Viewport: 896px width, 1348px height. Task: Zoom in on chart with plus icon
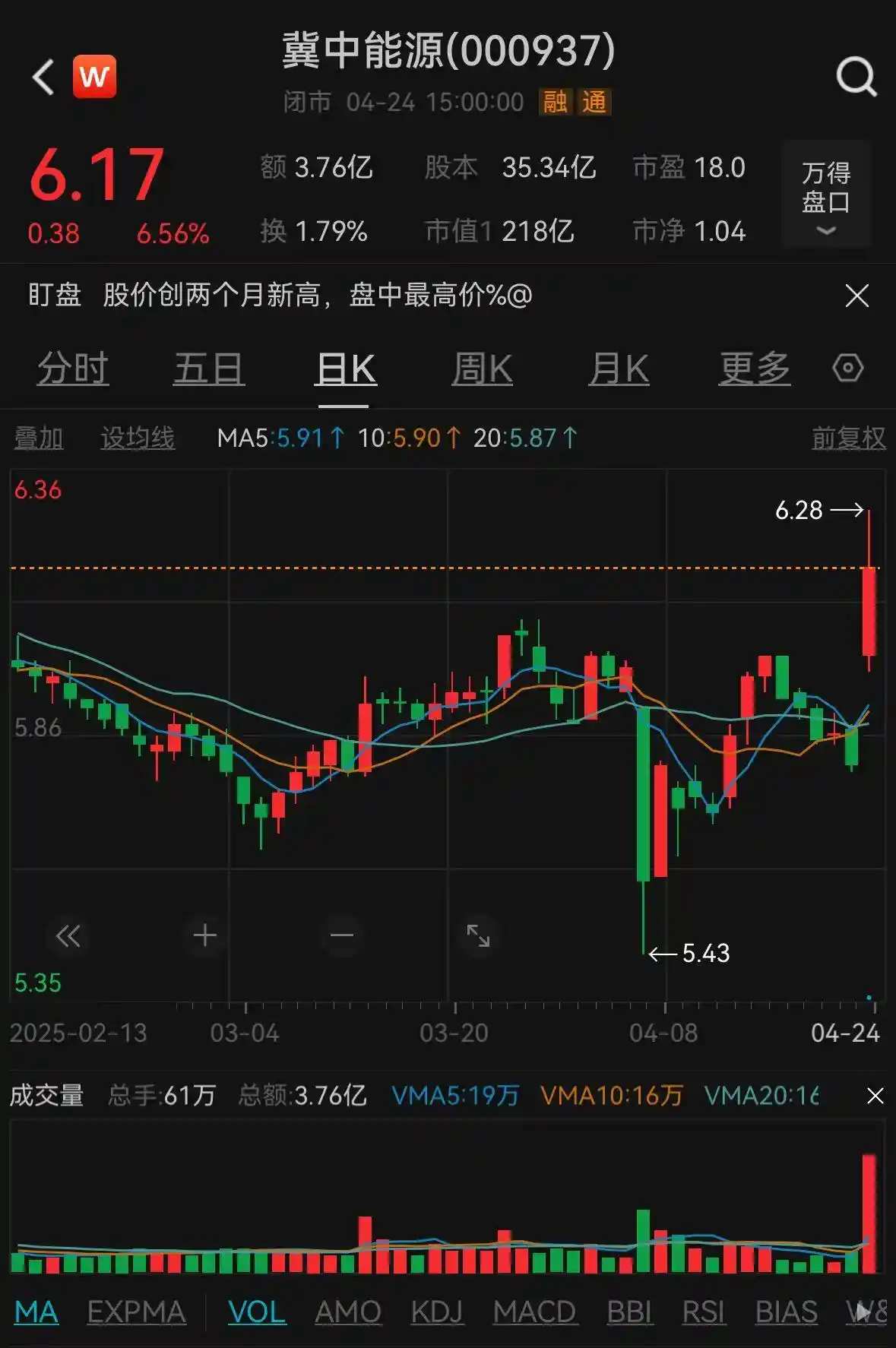[x=204, y=936]
